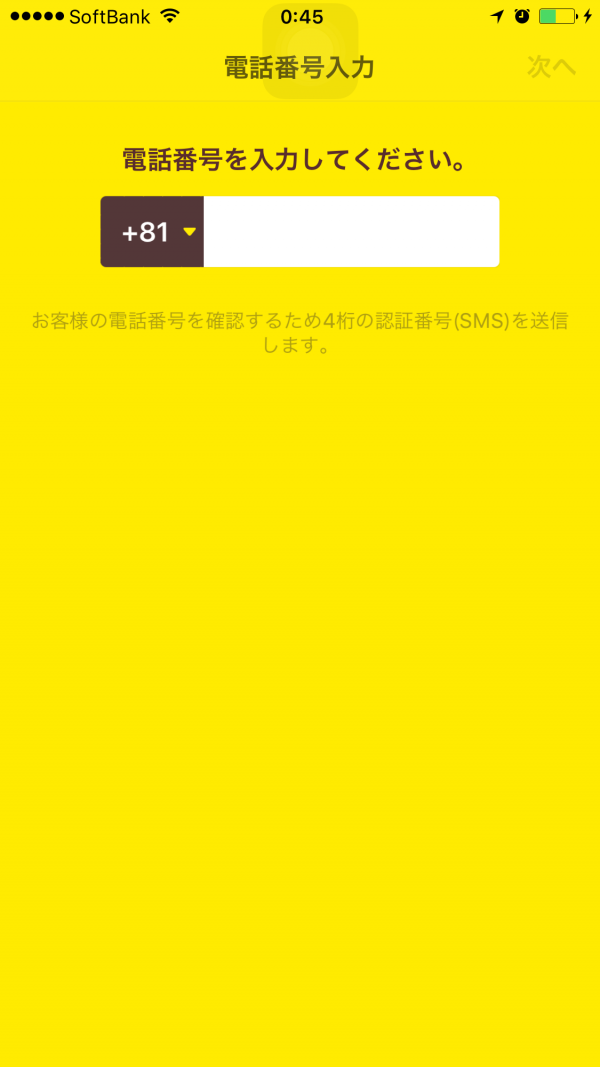600x1067 pixels.
Task: Focus the phone number input field
Action: (350, 232)
